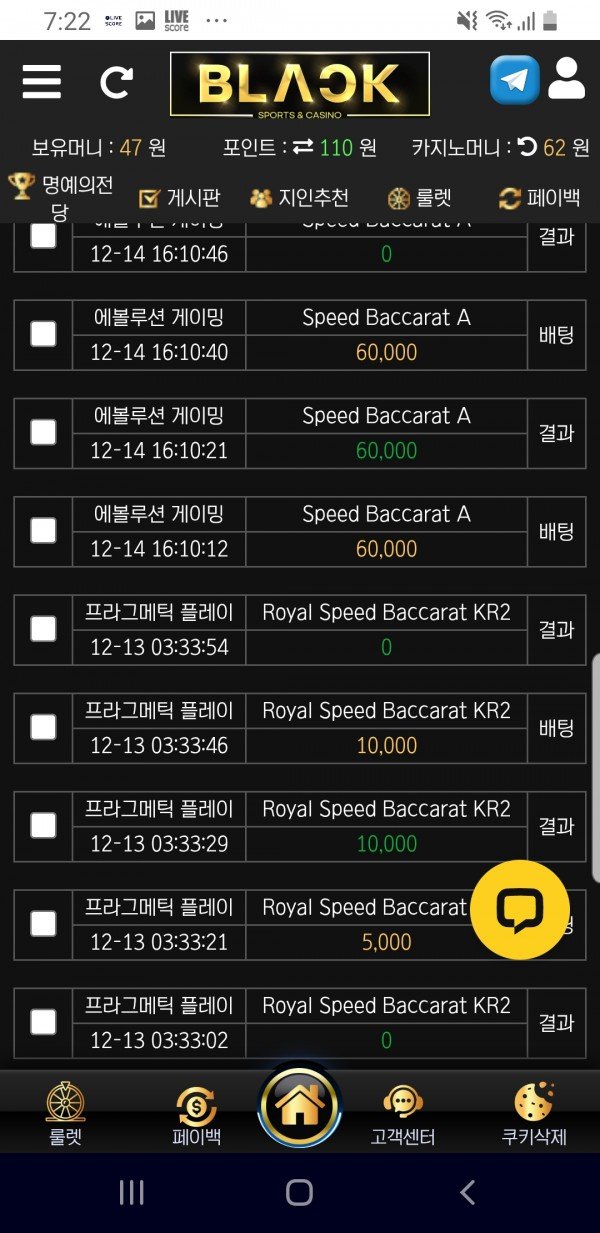Tap 쿠키삭제 to clear cookies
This screenshot has width=600, height=1233.
click(x=534, y=1114)
